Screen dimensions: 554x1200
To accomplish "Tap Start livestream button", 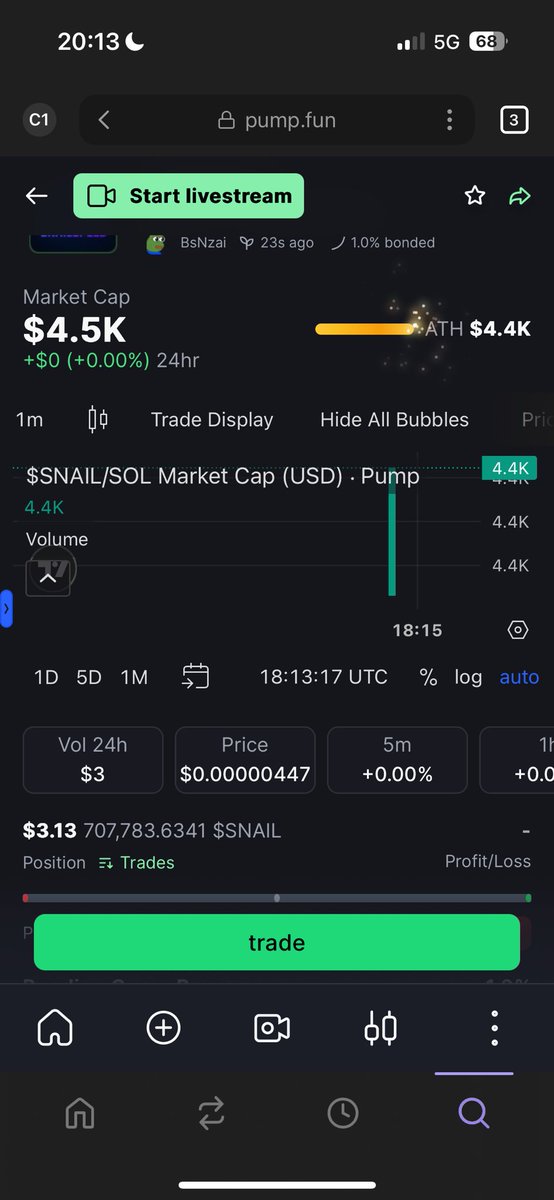I will click(x=188, y=196).
